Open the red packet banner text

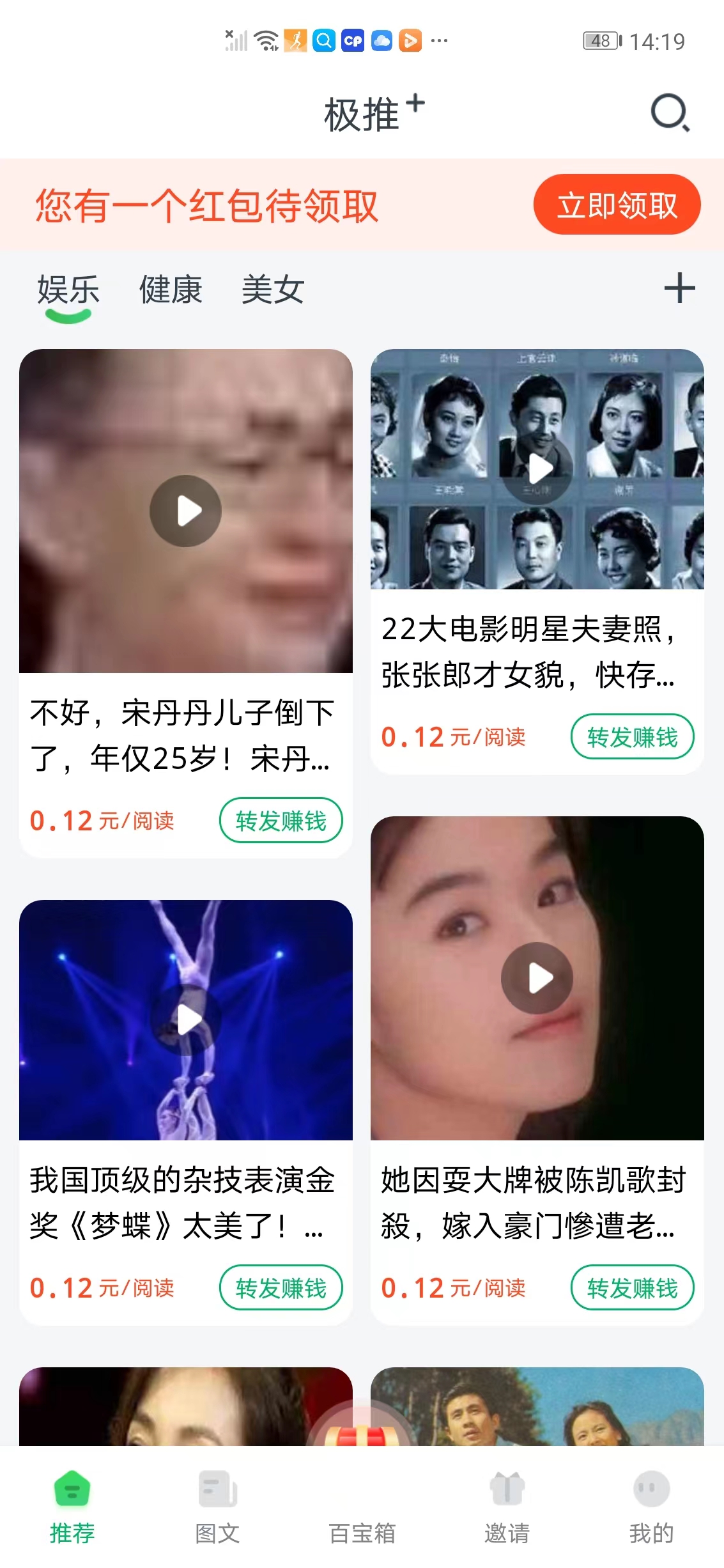click(206, 206)
